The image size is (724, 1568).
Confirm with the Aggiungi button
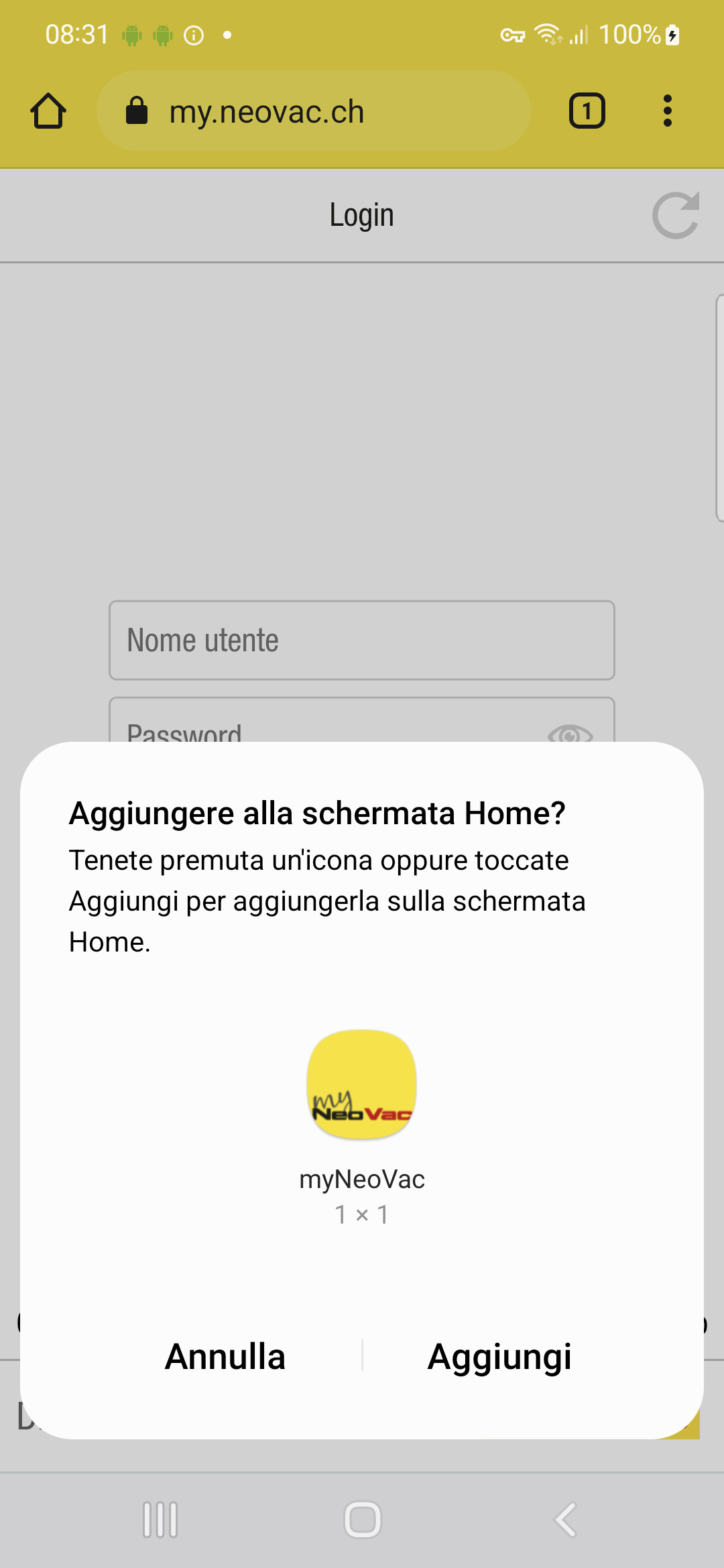tap(499, 1357)
